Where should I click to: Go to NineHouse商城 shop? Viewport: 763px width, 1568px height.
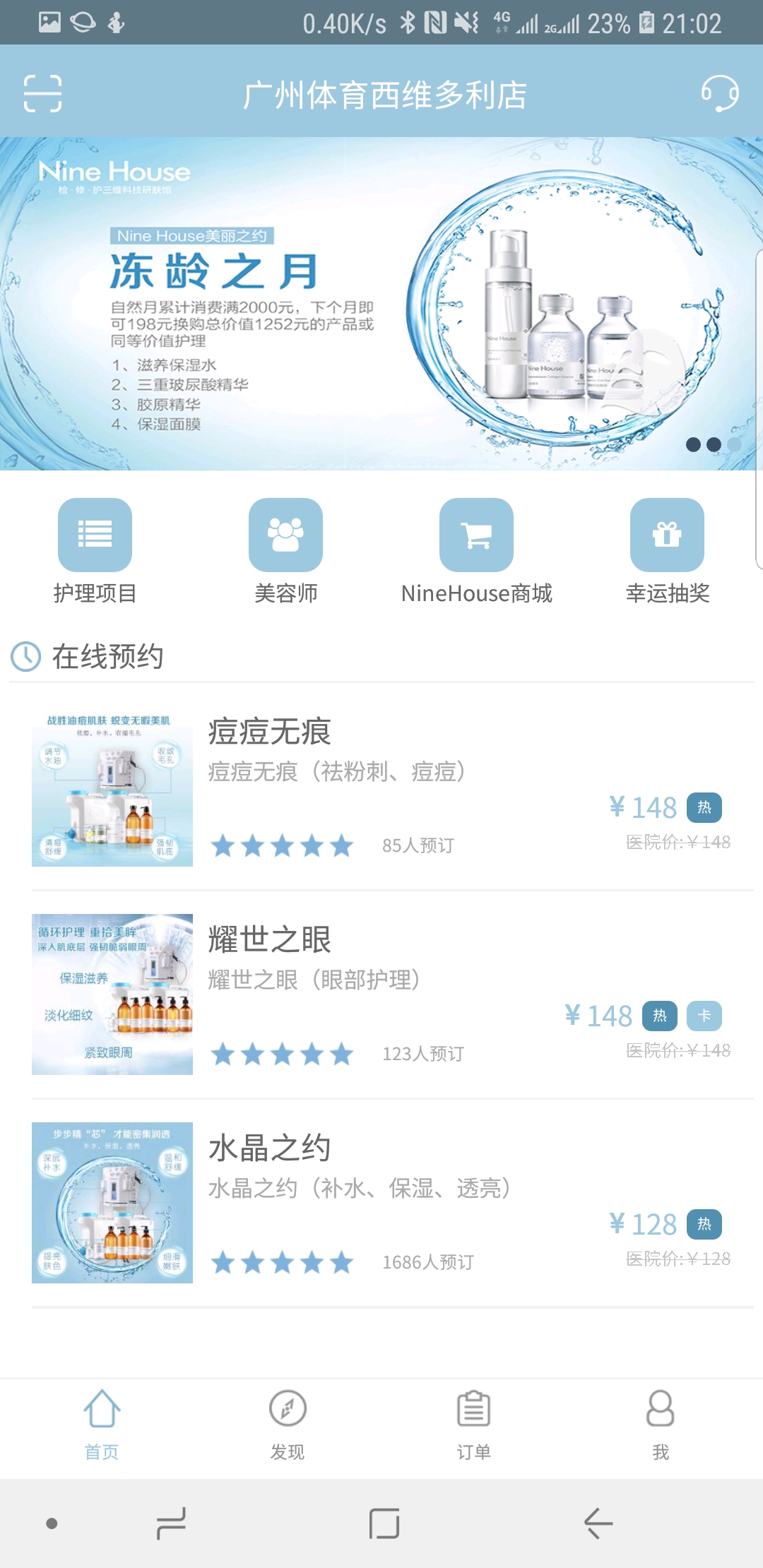tap(477, 551)
